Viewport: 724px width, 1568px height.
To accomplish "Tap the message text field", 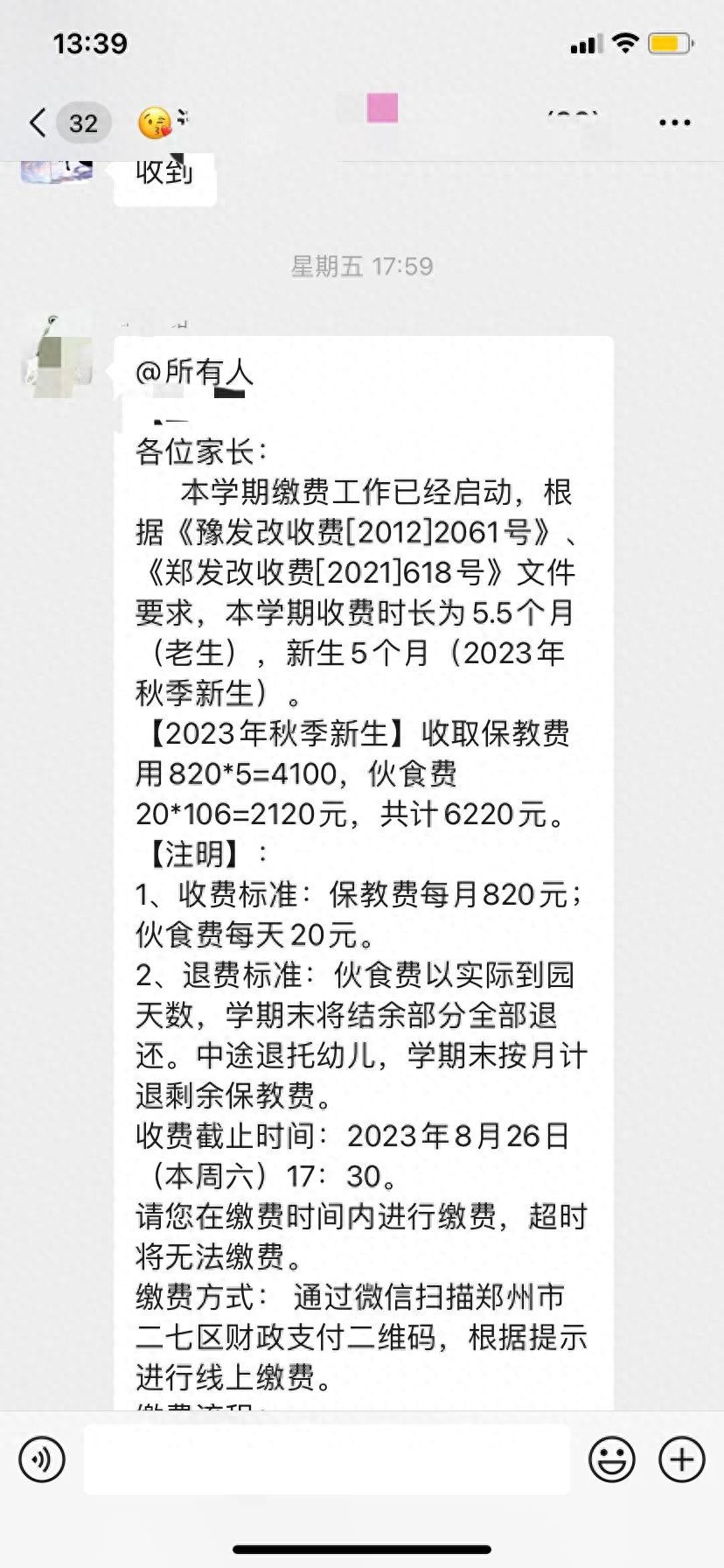I will (x=326, y=1459).
